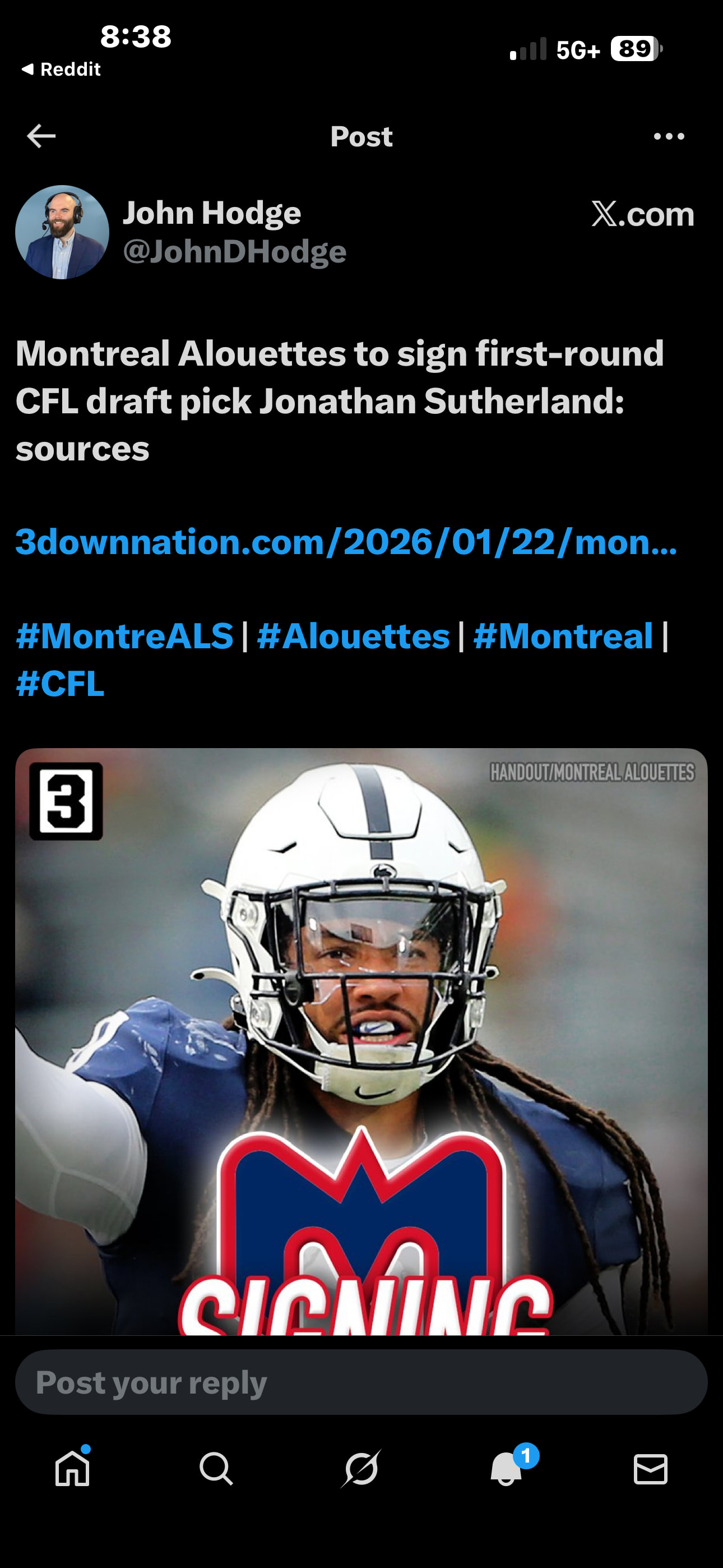This screenshot has height=1568, width=723.
Task: Open the #MontreALS hashtag
Action: click(x=125, y=636)
